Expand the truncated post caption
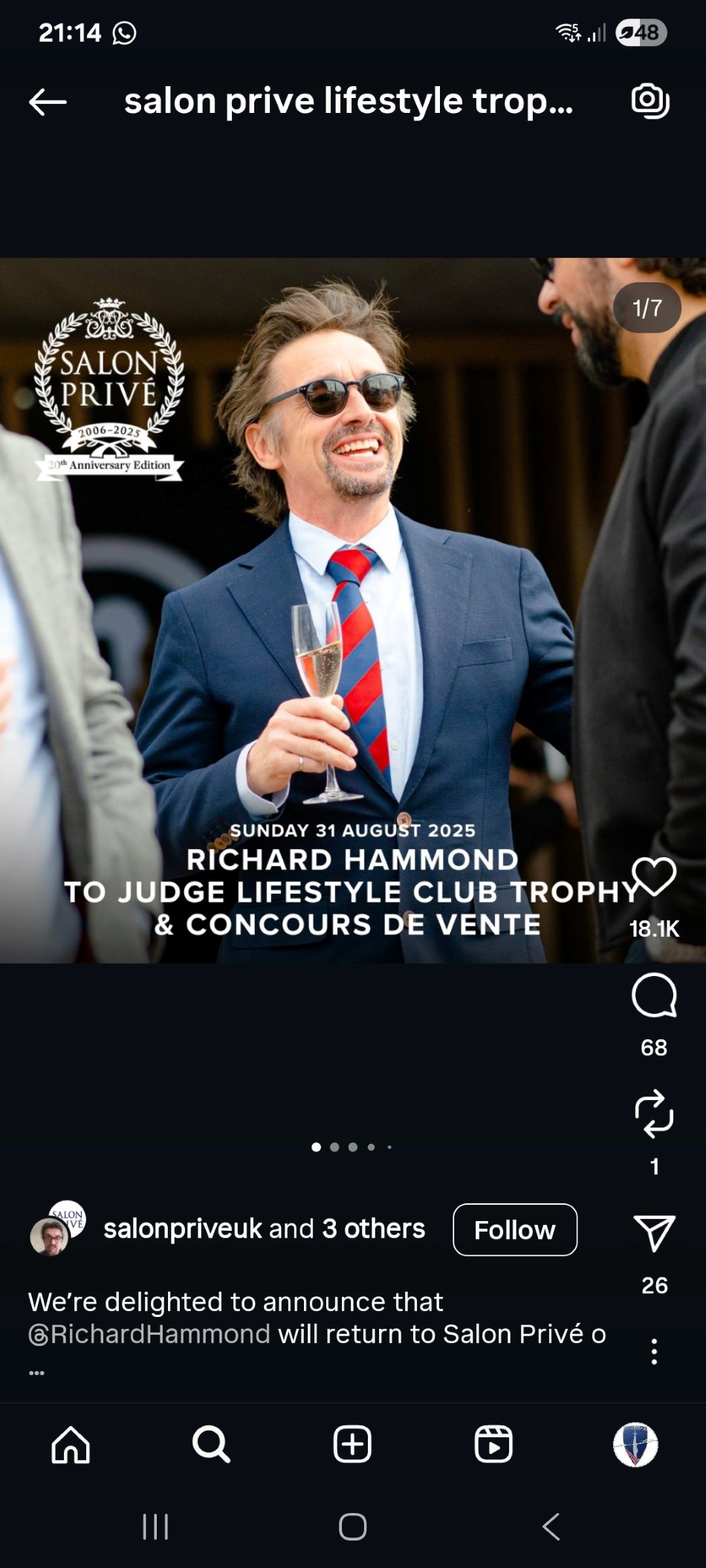Image resolution: width=706 pixels, height=1568 pixels. pos(36,1373)
